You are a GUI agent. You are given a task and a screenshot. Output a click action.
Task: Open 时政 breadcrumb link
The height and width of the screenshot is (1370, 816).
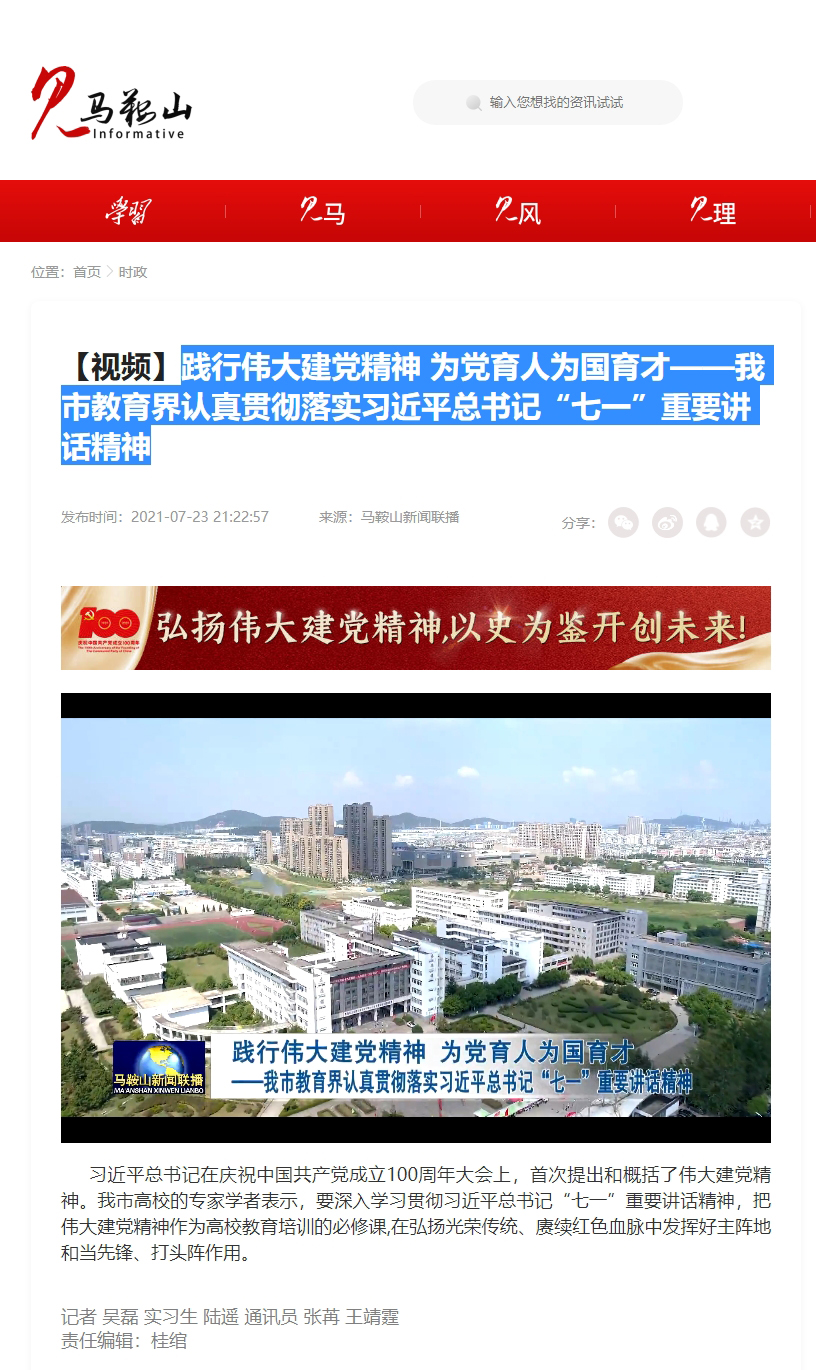(133, 272)
